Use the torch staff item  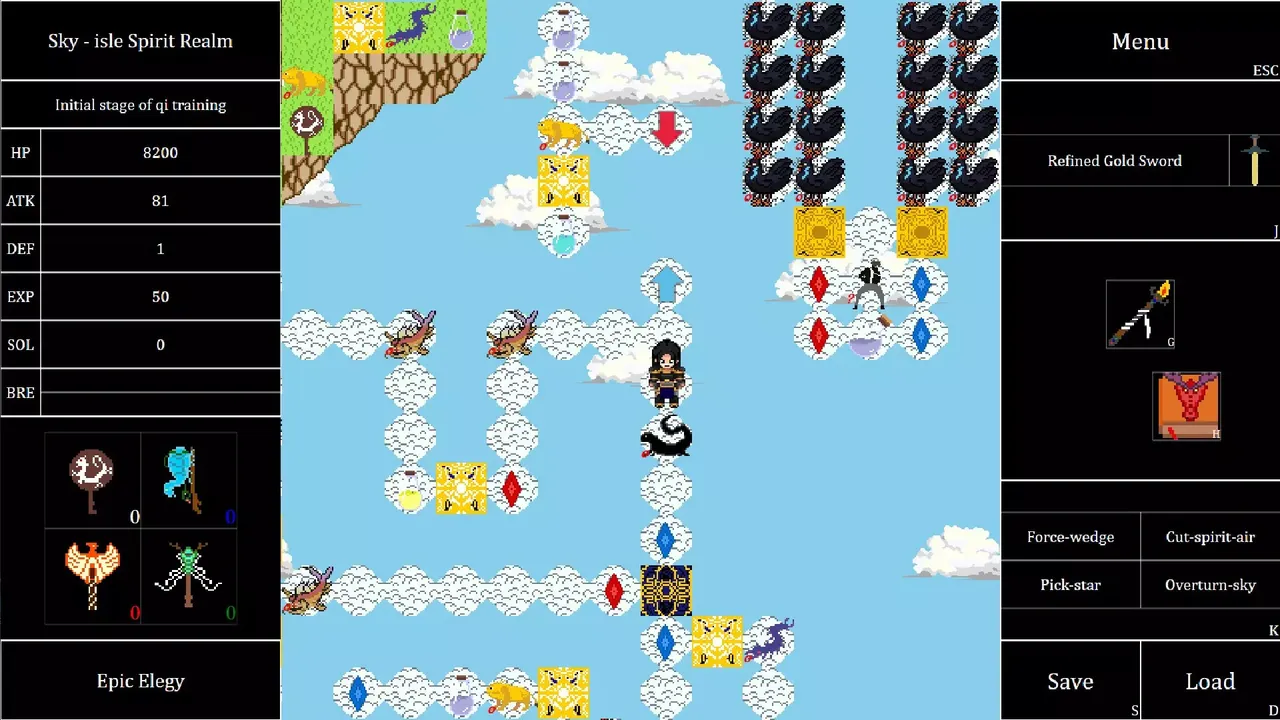point(1140,314)
